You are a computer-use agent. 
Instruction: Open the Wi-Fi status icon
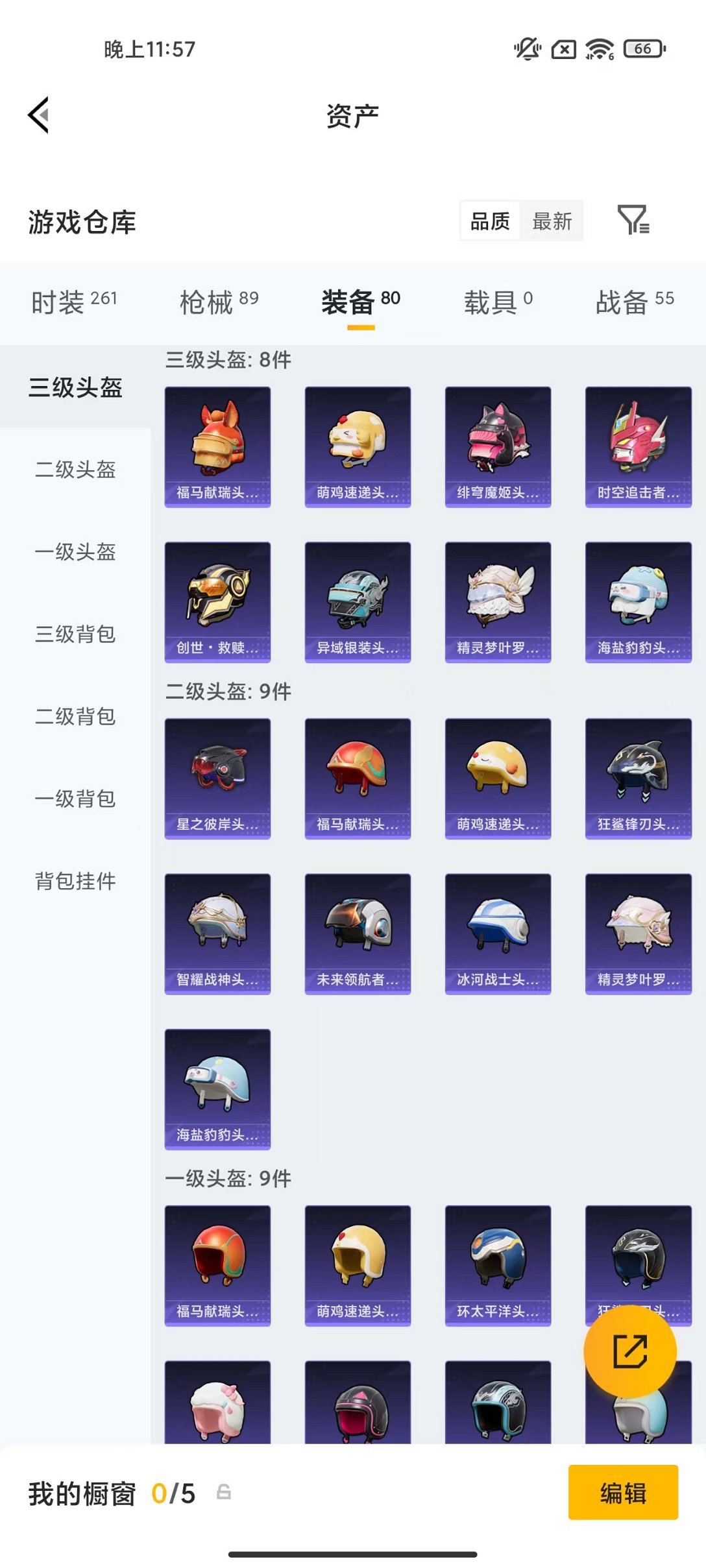pos(598,49)
